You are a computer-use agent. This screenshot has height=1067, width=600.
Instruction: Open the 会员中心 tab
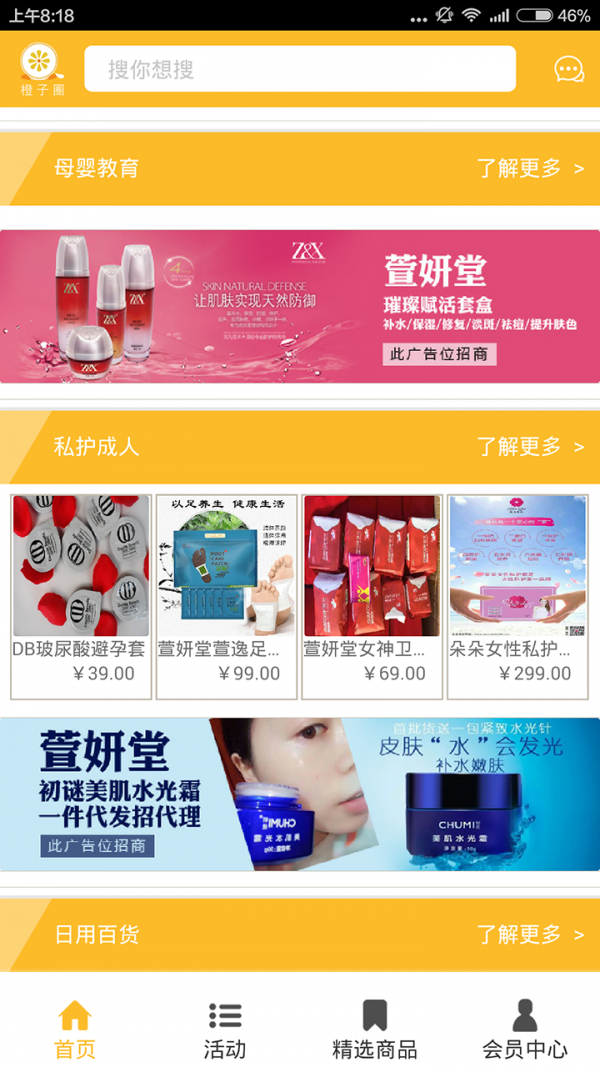coord(524,1030)
